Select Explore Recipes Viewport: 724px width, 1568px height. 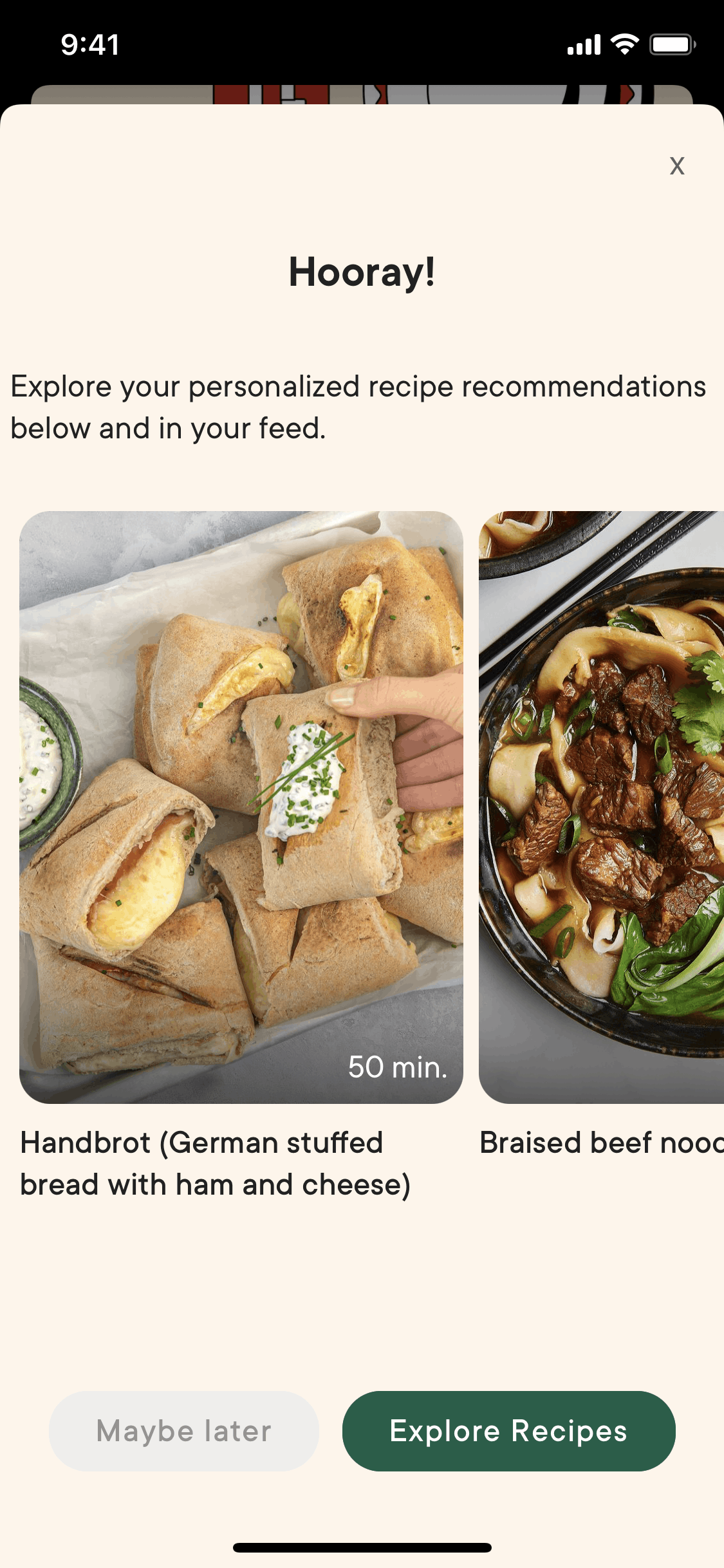point(508,1431)
